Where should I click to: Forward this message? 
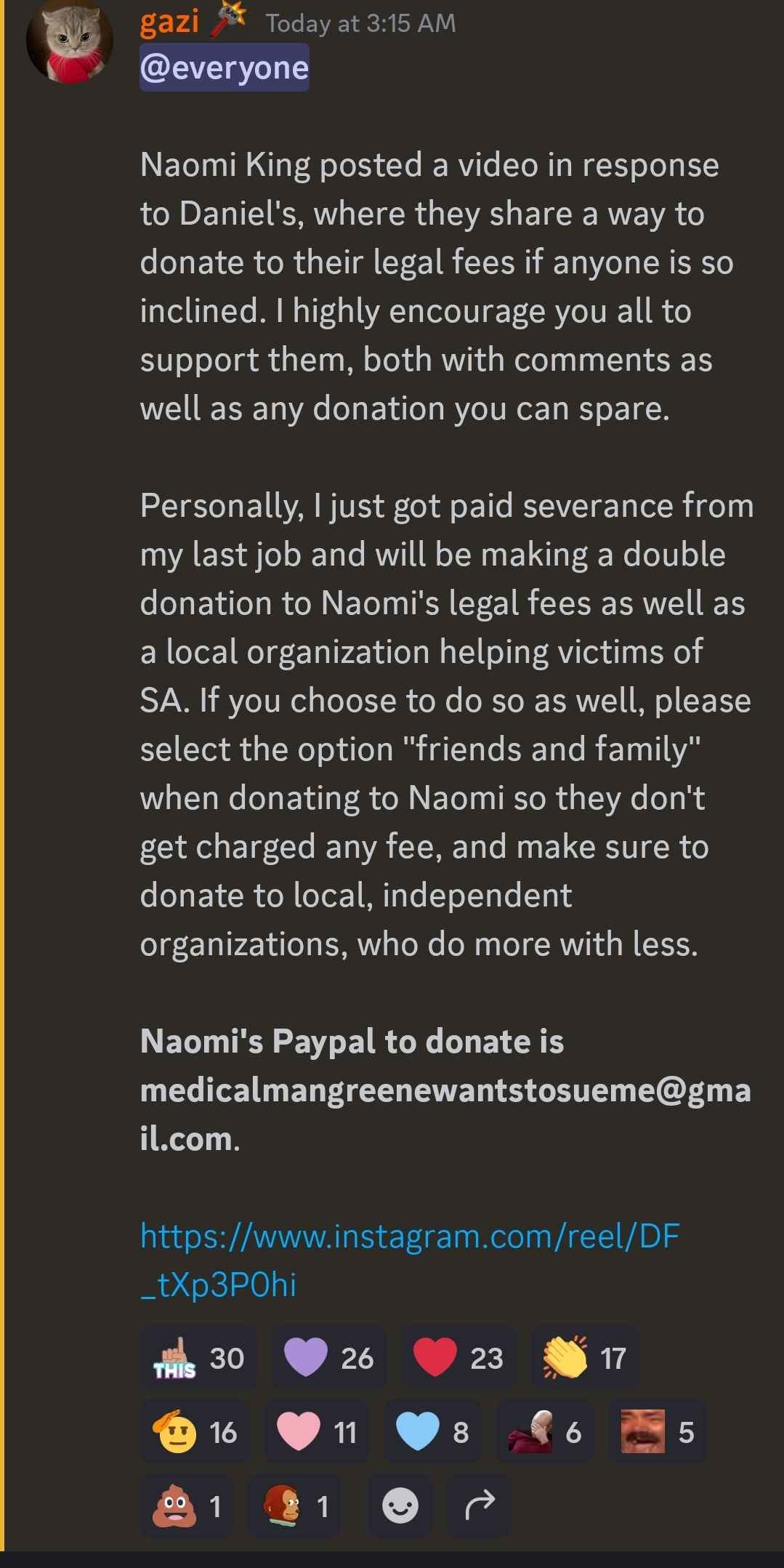[x=479, y=1506]
